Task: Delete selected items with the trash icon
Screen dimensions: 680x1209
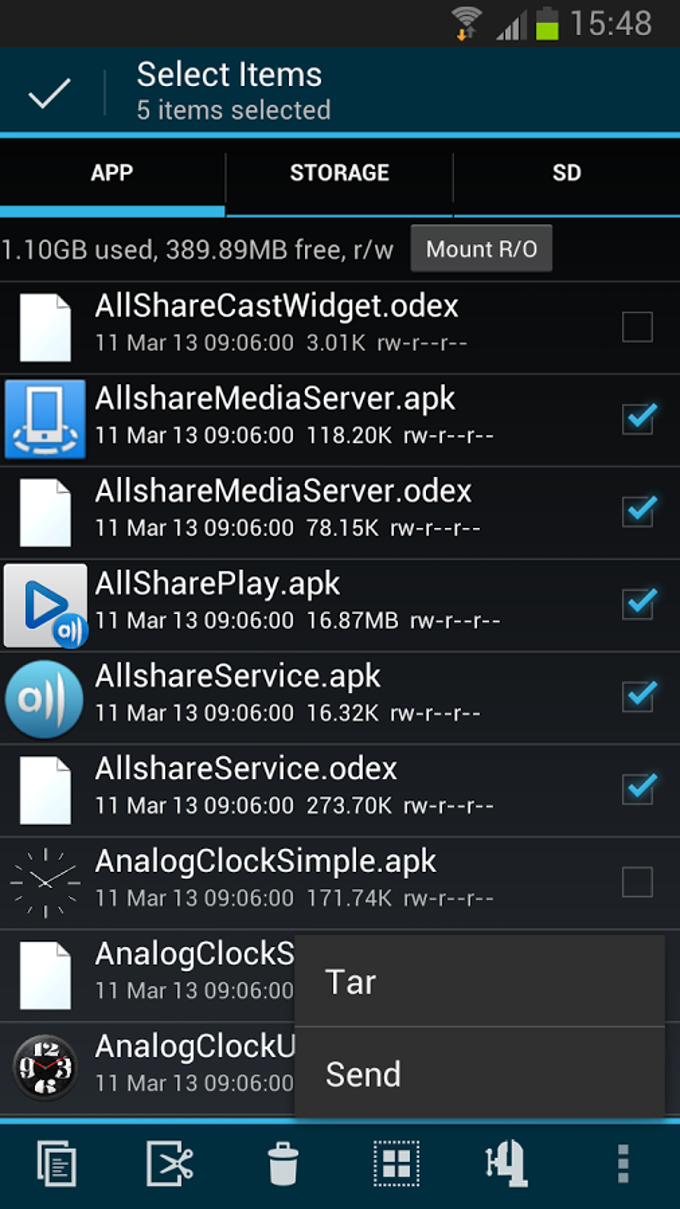Action: (283, 1165)
